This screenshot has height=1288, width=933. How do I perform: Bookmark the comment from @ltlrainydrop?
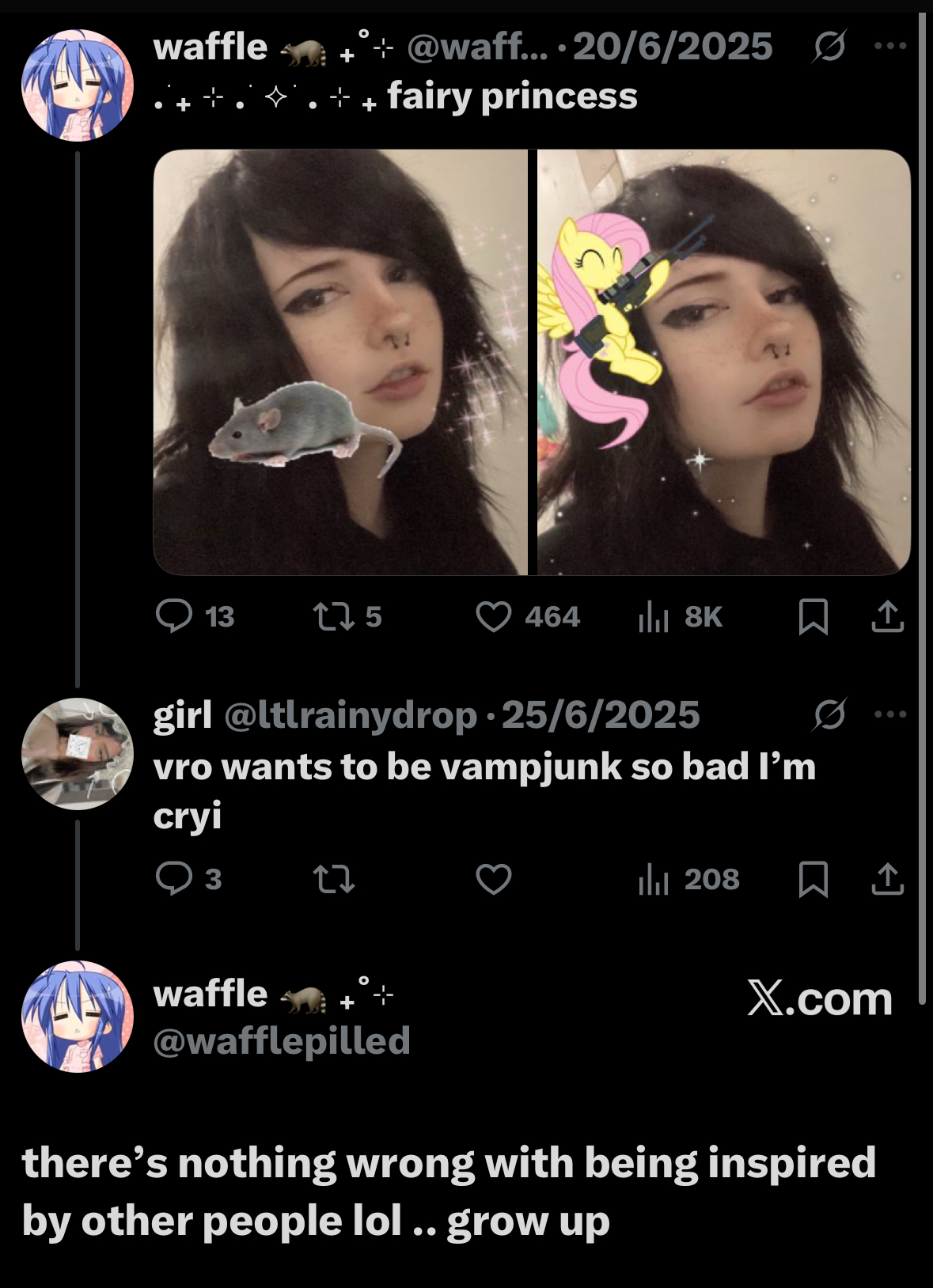coord(814,879)
